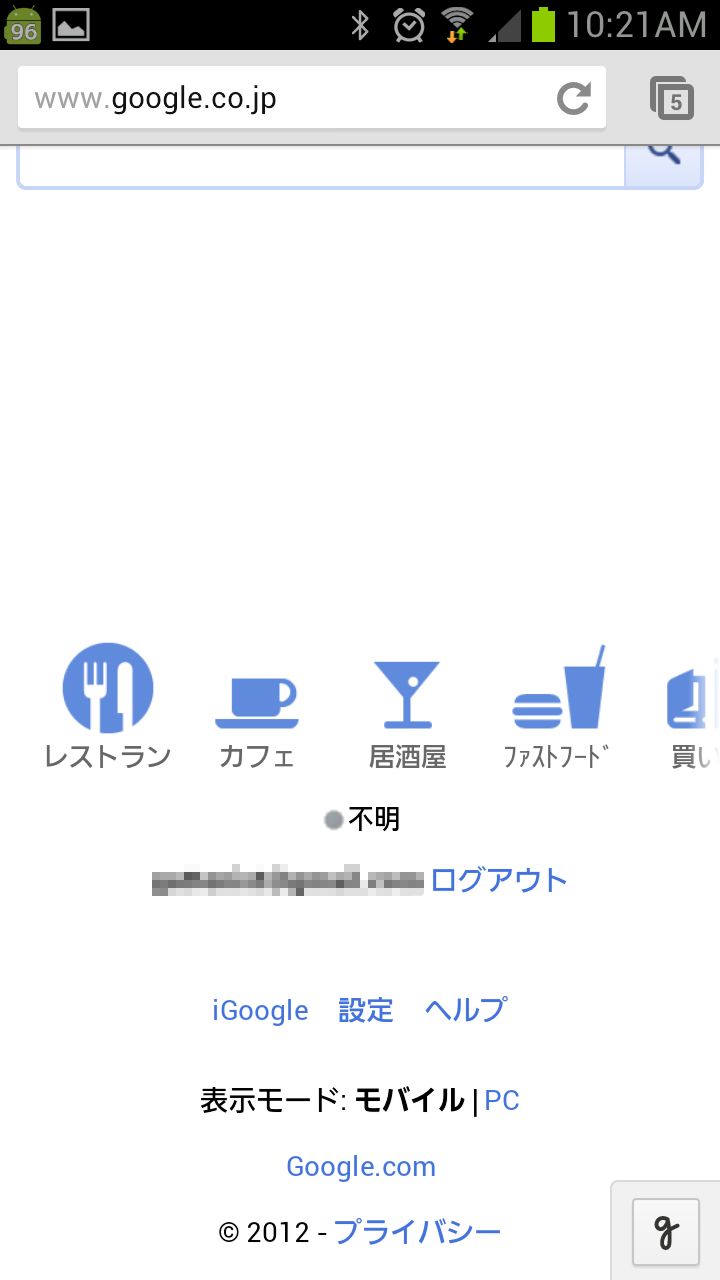
Task: Reload the page with the refresh icon
Action: 573,98
